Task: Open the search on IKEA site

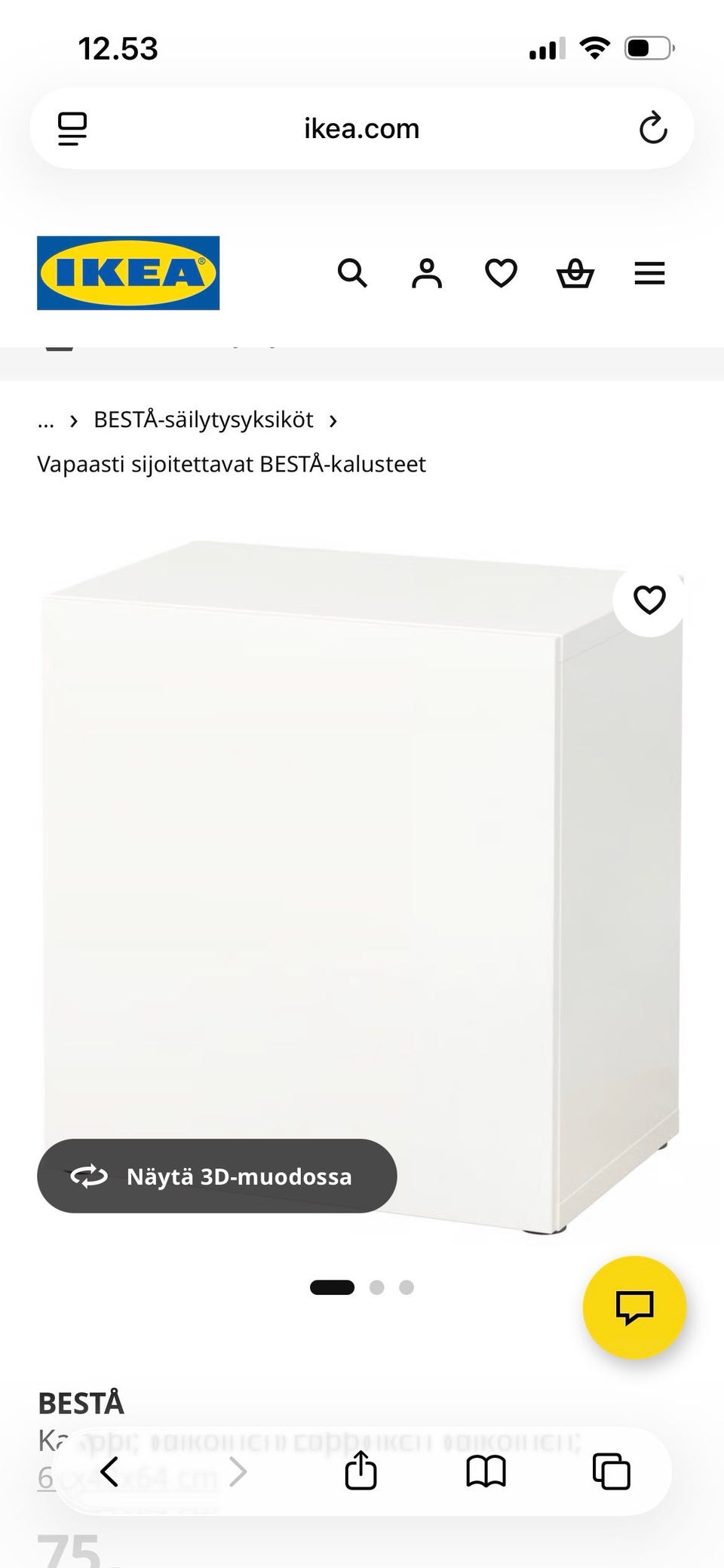Action: (353, 273)
